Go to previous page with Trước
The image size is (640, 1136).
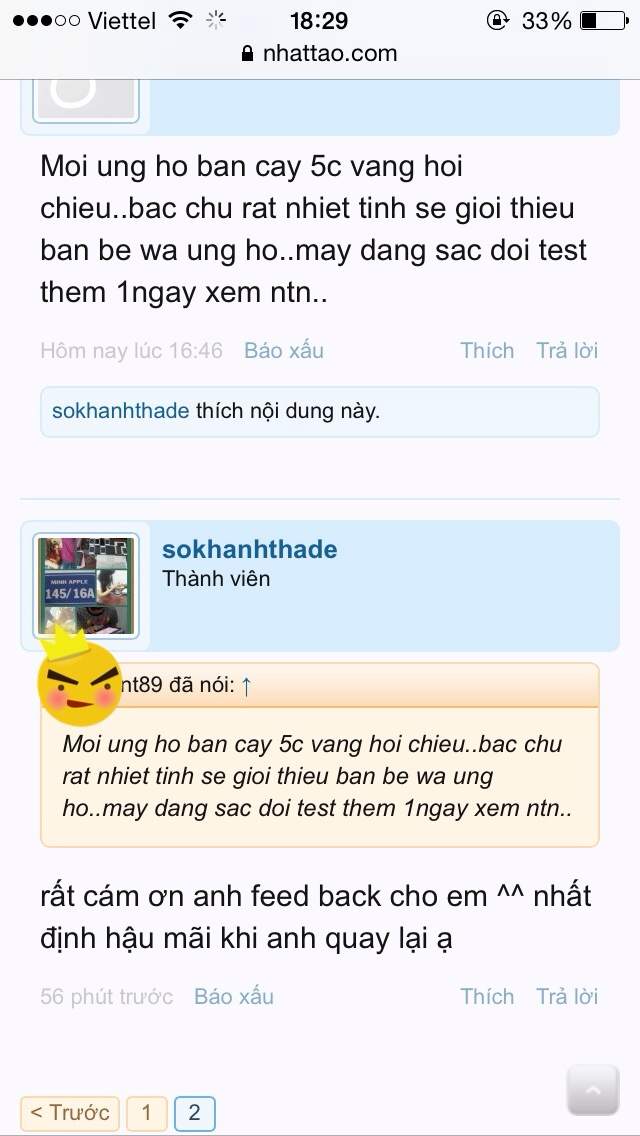tap(70, 1112)
